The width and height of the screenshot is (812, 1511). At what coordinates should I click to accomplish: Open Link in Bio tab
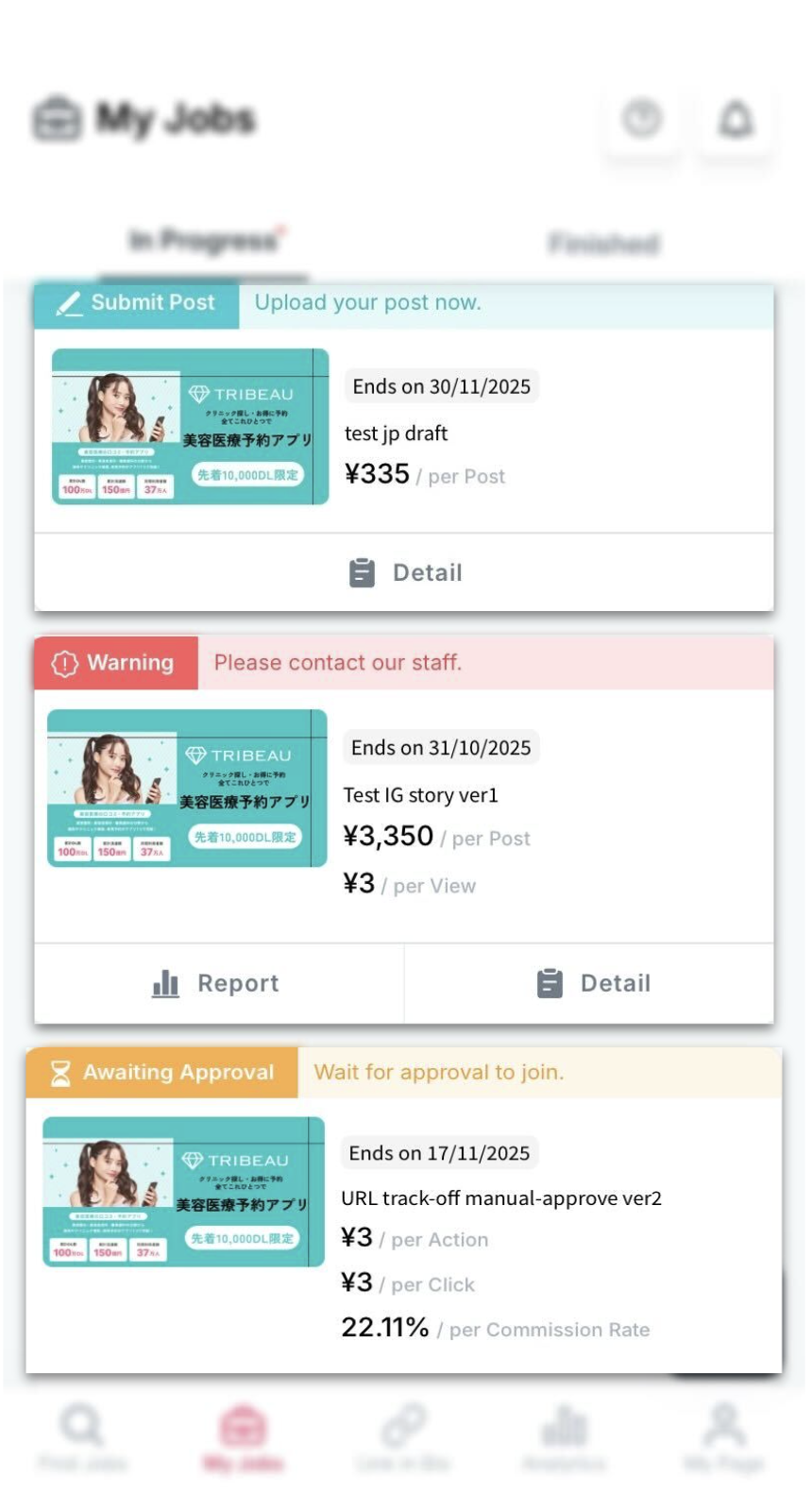pyautogui.click(x=403, y=1437)
